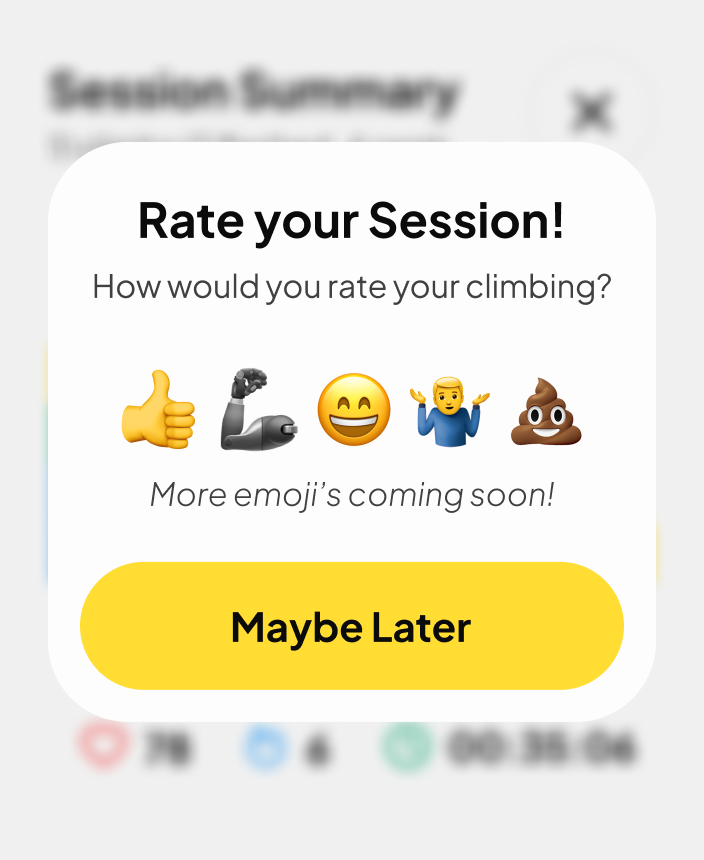Choose the flexing robotic arm emoji

click(257, 410)
